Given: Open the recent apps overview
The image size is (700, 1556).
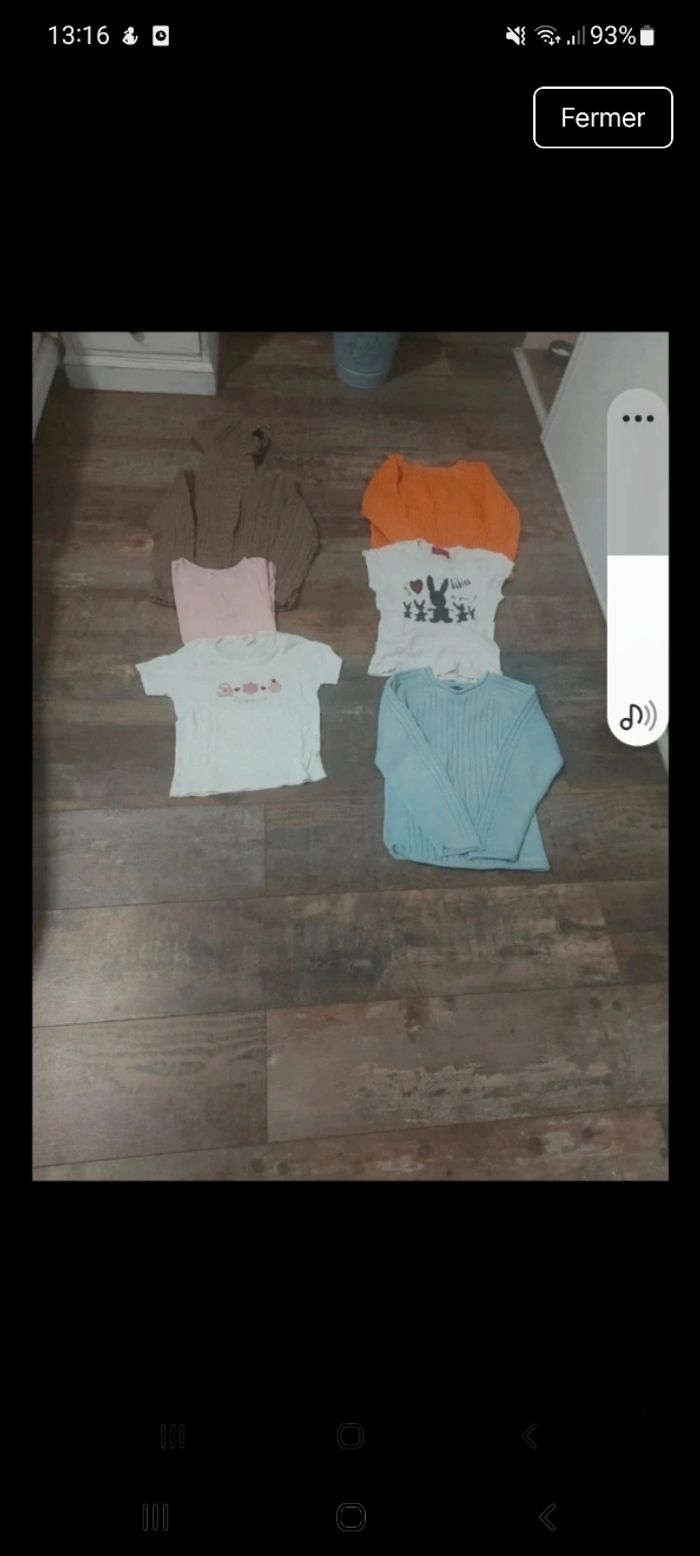Looking at the screenshot, I should coord(155,1517).
